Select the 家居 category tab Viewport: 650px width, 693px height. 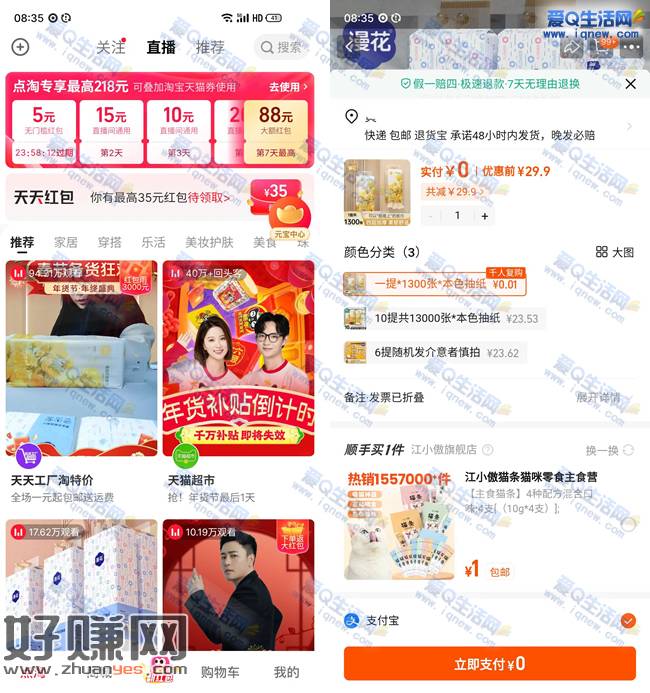point(66,242)
